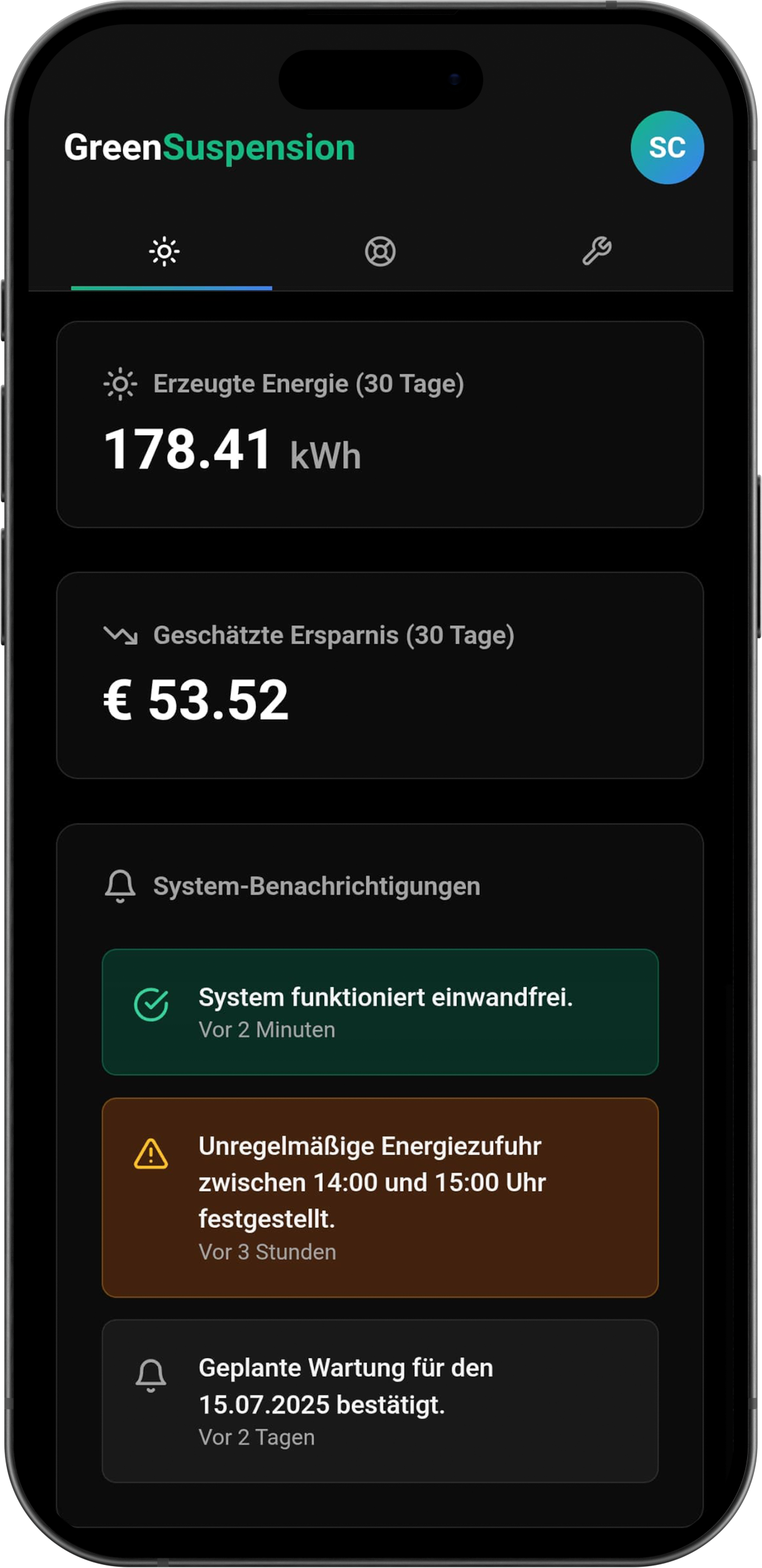Open the System funktioniert einwandfrei notification
The image size is (762, 1568).
click(381, 1012)
